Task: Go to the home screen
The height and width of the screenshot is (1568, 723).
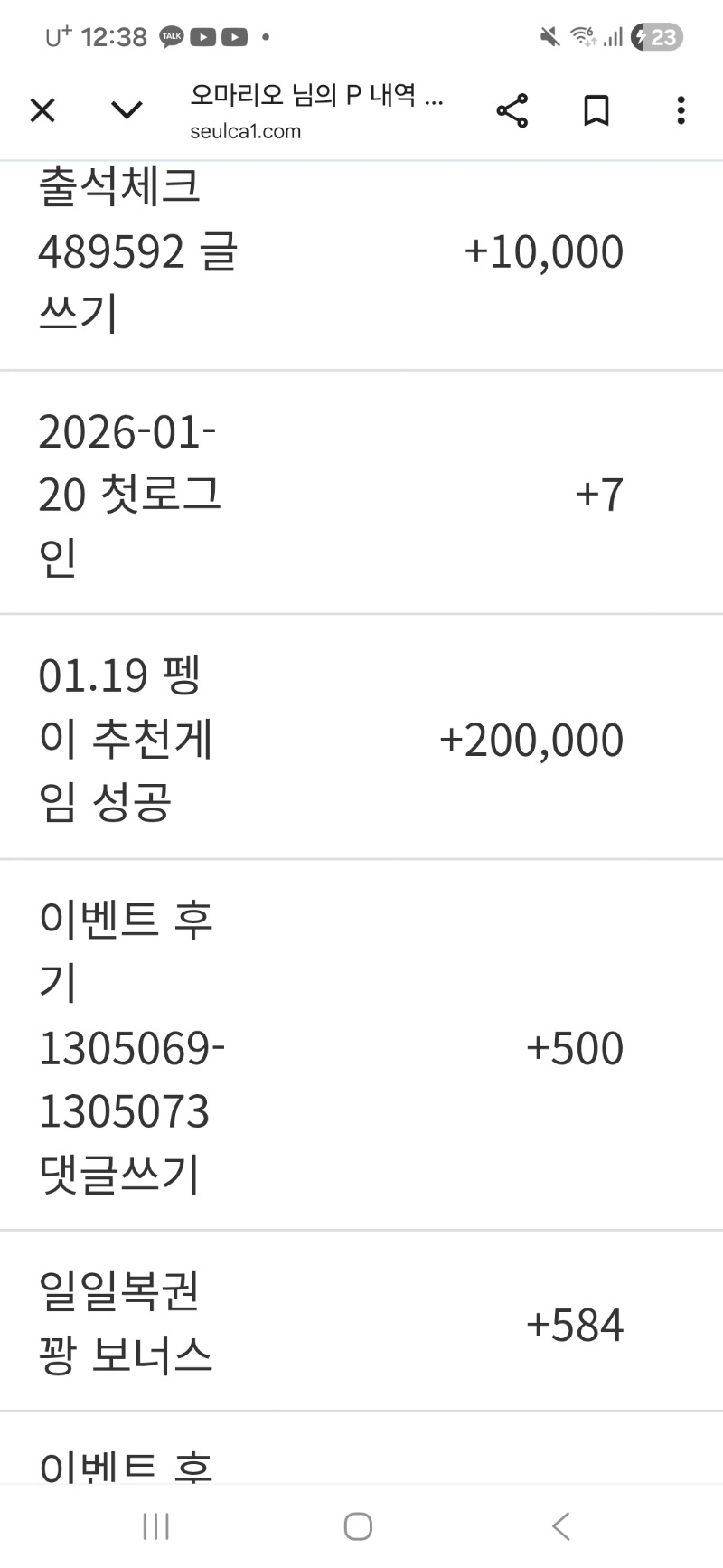Action: (358, 1526)
